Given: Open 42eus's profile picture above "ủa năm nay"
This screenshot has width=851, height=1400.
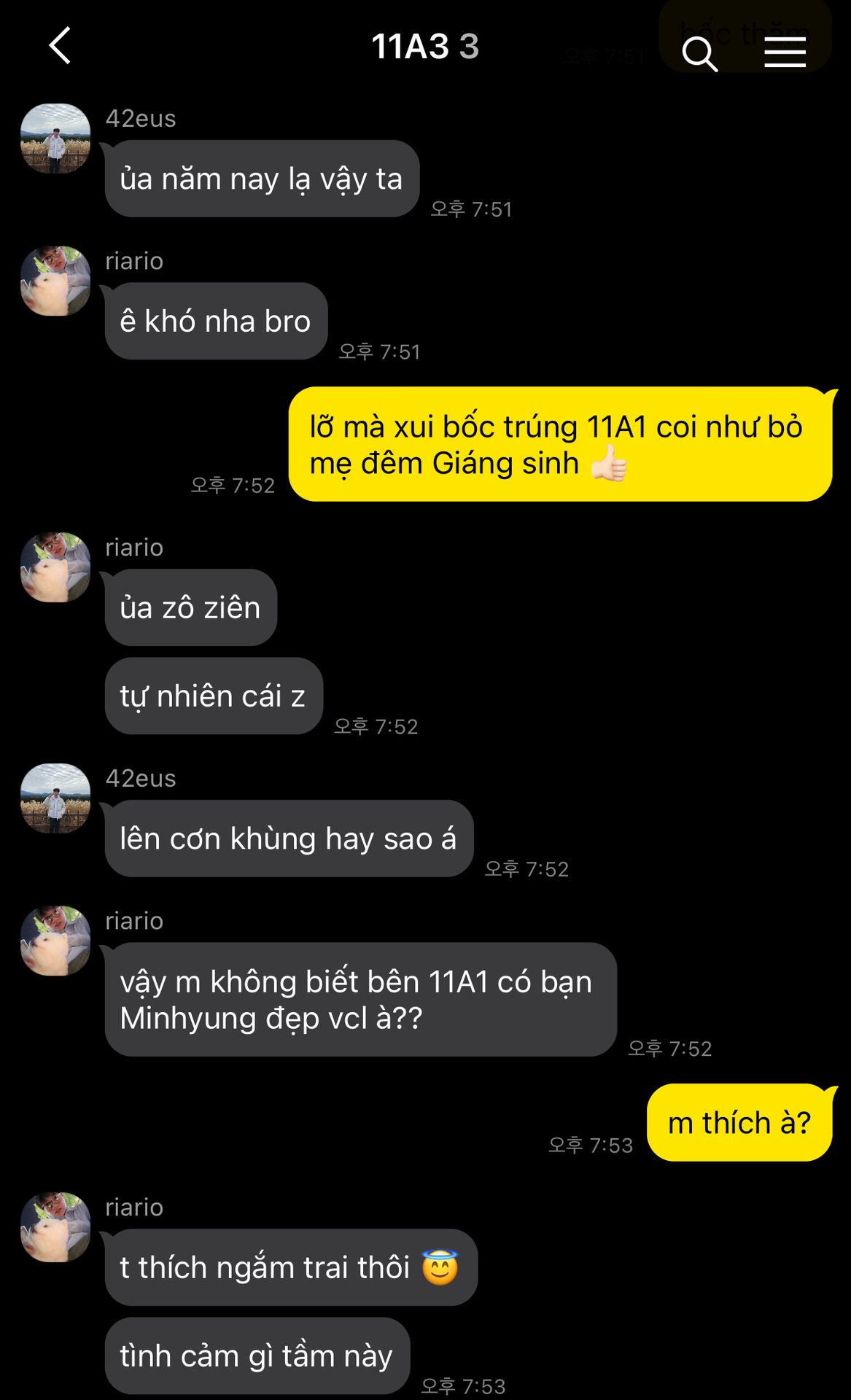Looking at the screenshot, I should [x=55, y=139].
